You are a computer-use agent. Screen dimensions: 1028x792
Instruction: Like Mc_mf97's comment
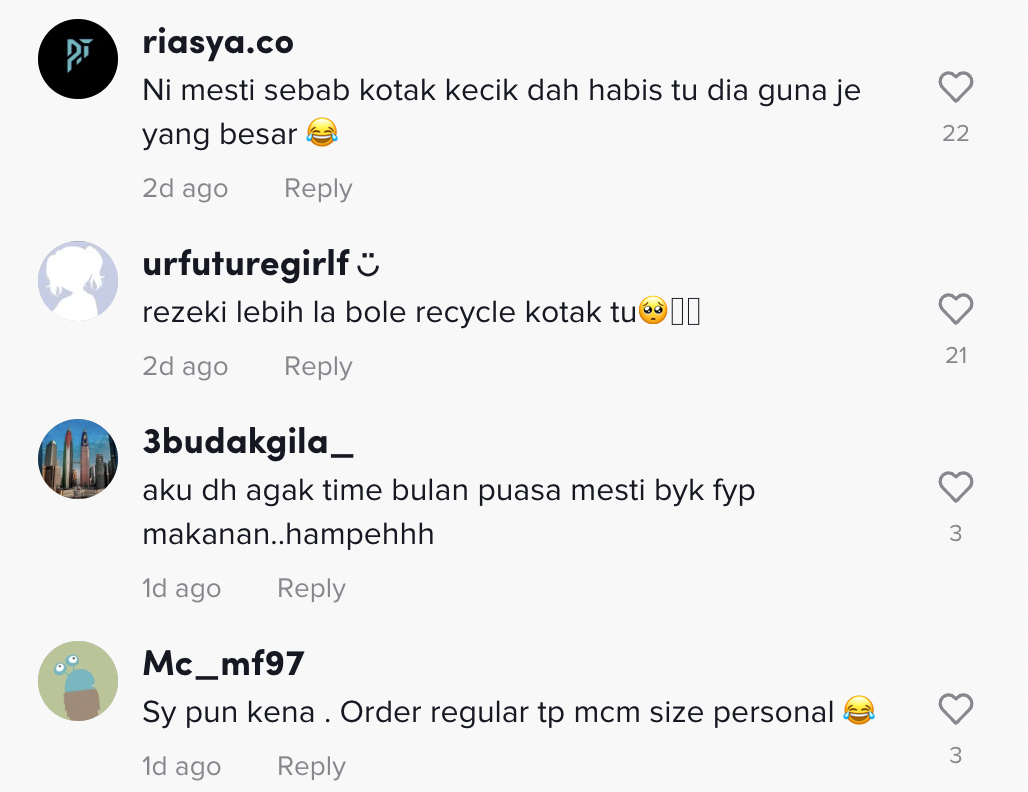point(956,710)
